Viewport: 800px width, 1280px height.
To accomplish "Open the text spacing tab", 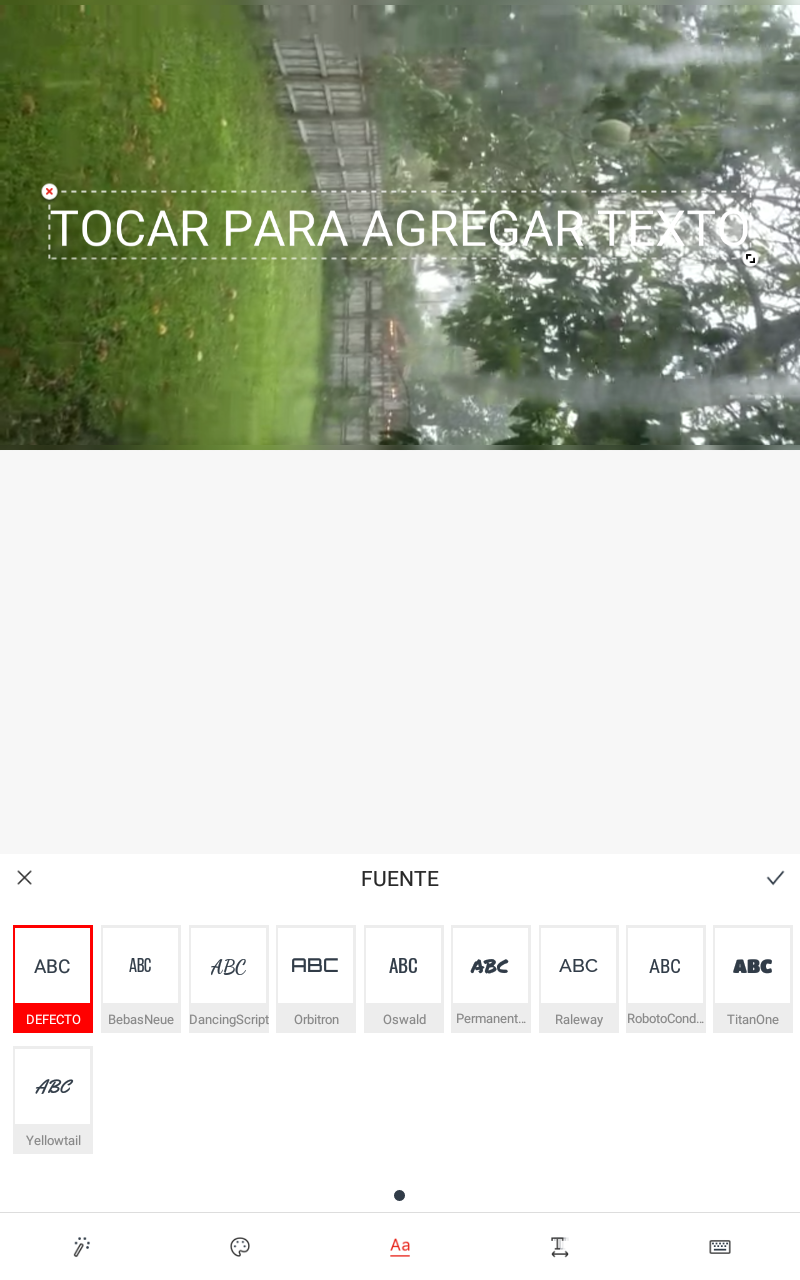I will 560,1246.
